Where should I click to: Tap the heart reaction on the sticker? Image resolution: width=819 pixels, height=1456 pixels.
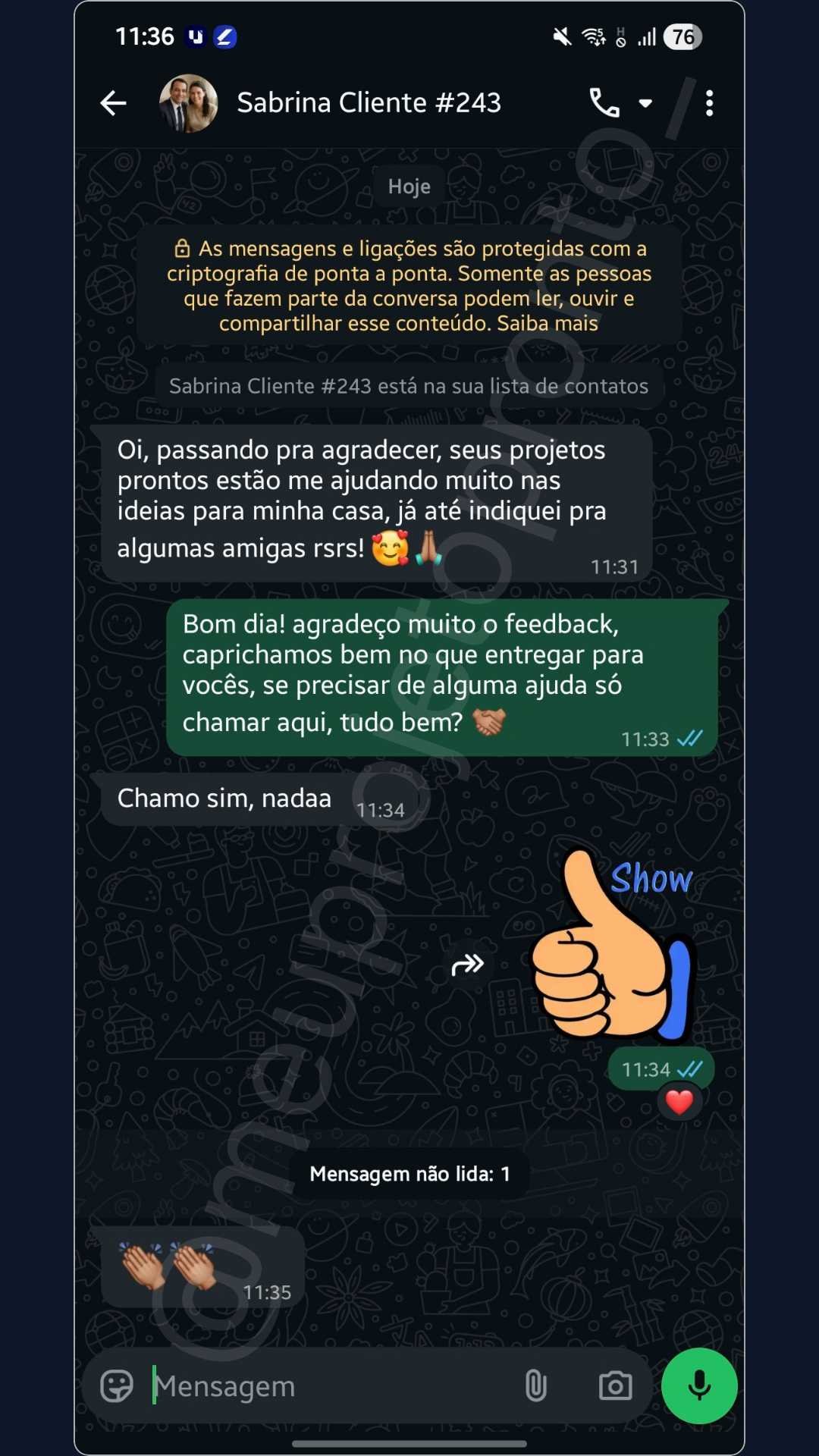[x=679, y=1102]
